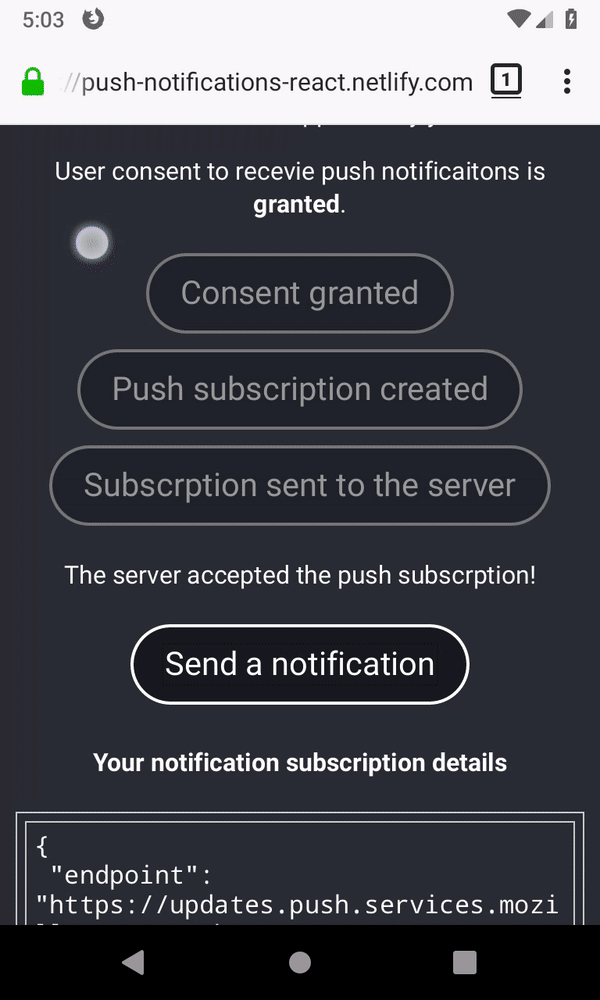The image size is (600, 1000).
Task: Open the recent apps view
Action: pos(465,962)
